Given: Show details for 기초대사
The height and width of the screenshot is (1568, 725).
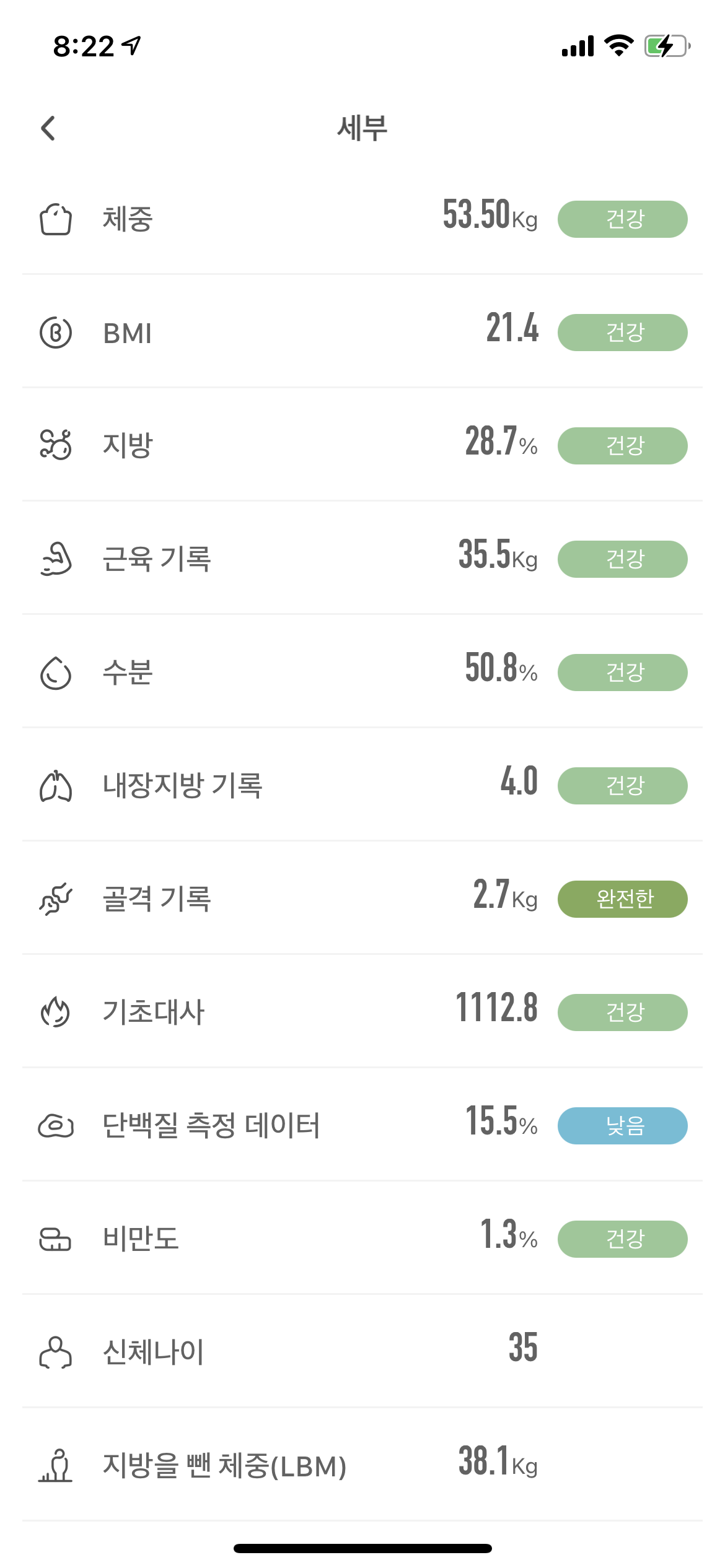Looking at the screenshot, I should tap(362, 1013).
